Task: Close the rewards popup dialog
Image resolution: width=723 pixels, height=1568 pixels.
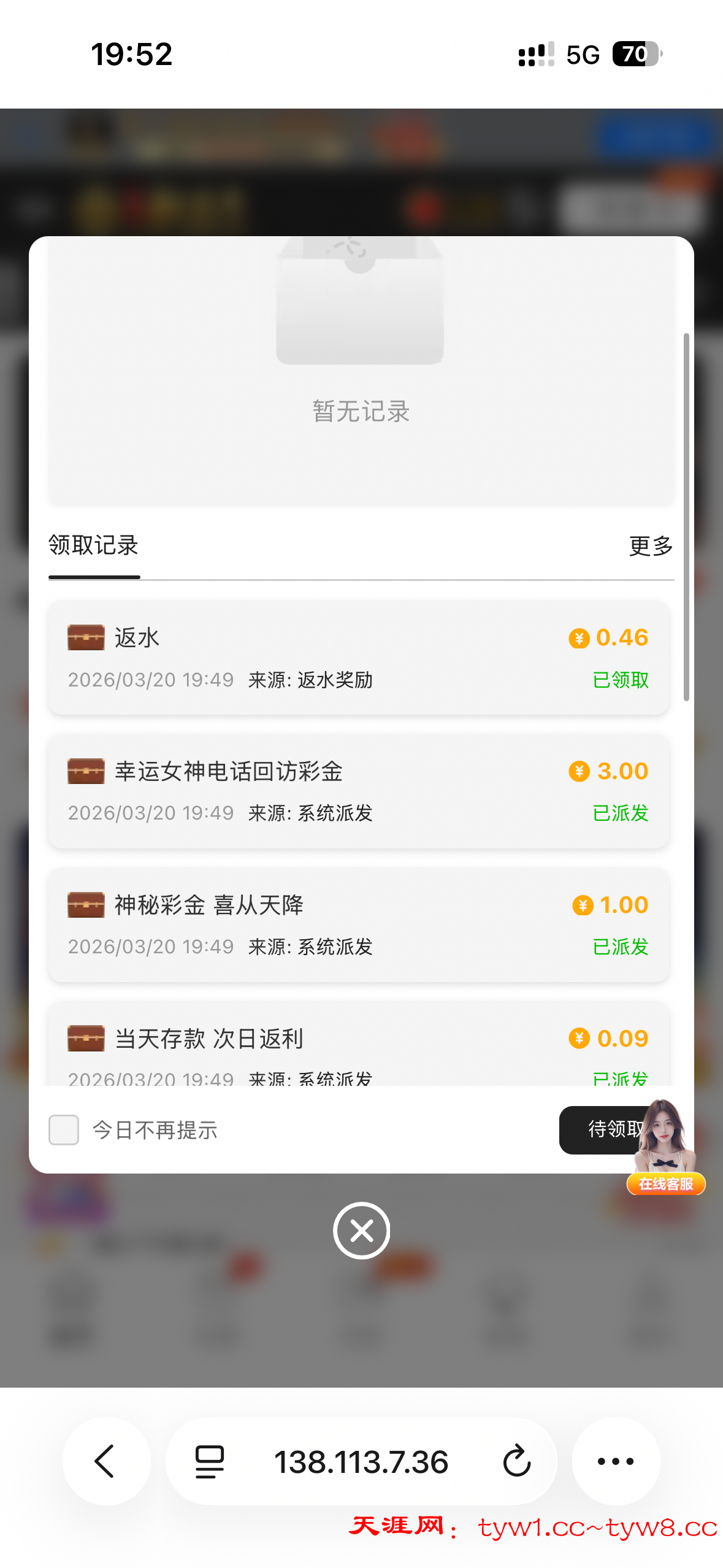Action: (361, 1230)
